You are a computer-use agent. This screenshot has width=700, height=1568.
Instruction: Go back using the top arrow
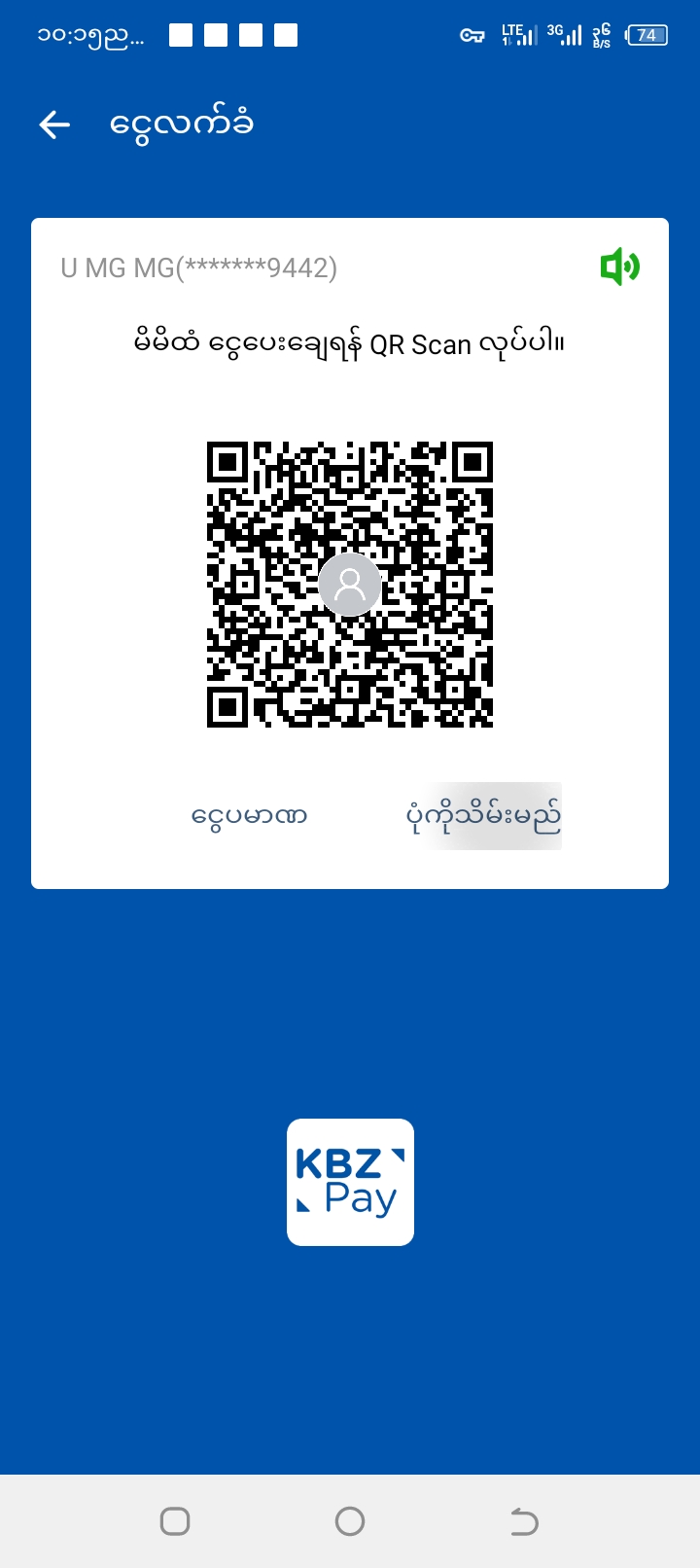pyautogui.click(x=54, y=125)
